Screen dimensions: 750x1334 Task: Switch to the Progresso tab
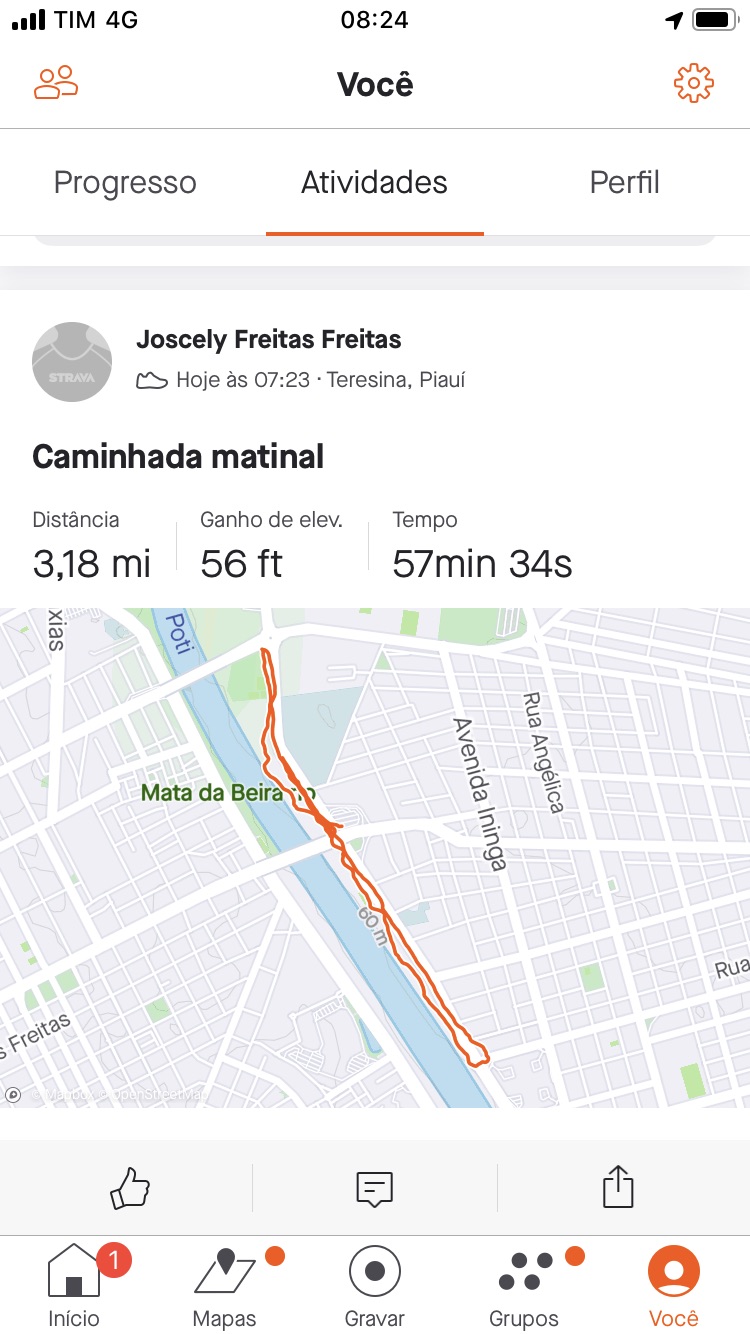click(x=125, y=183)
